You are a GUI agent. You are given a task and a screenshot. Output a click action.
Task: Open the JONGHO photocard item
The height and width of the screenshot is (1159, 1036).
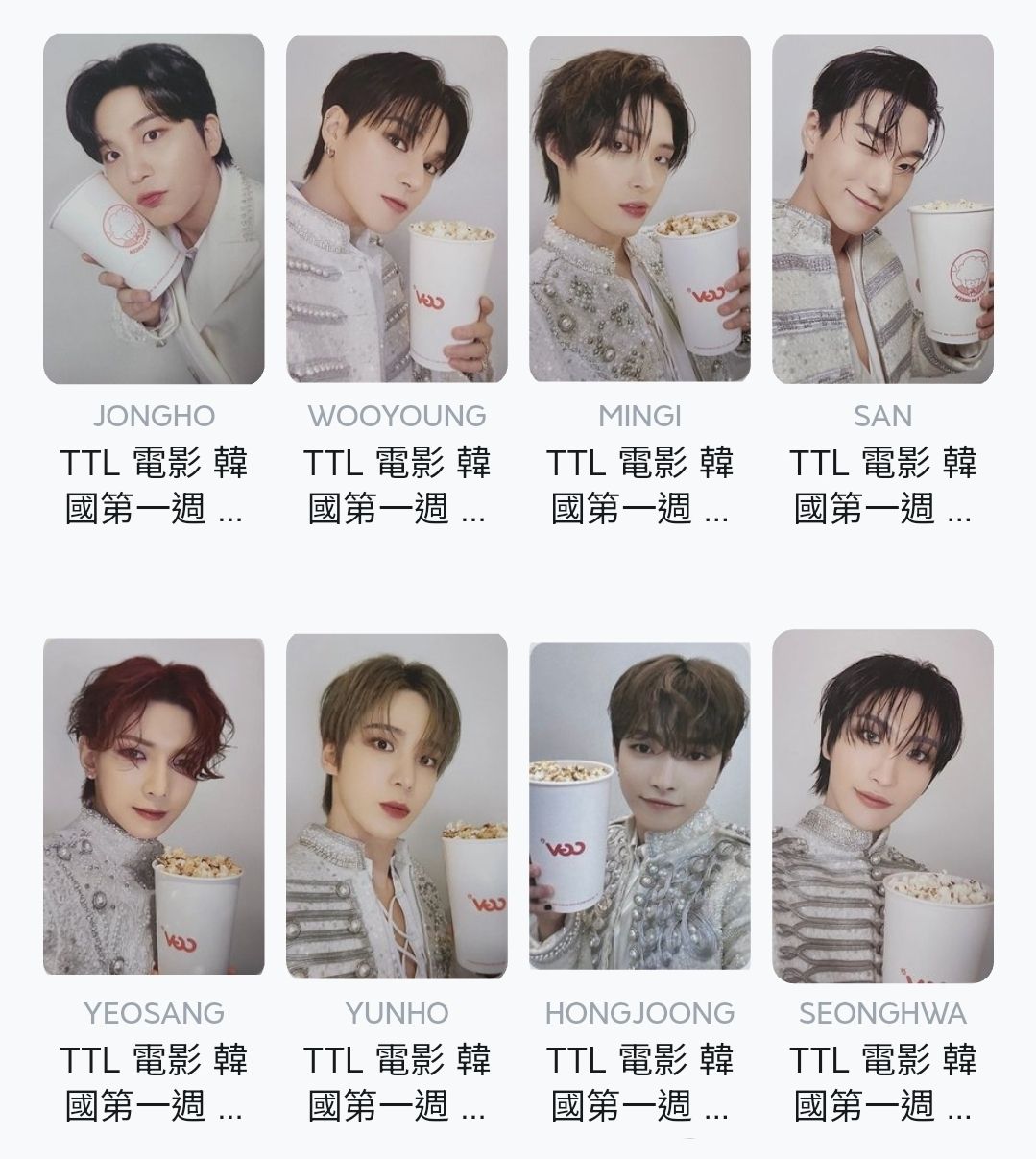[154, 209]
